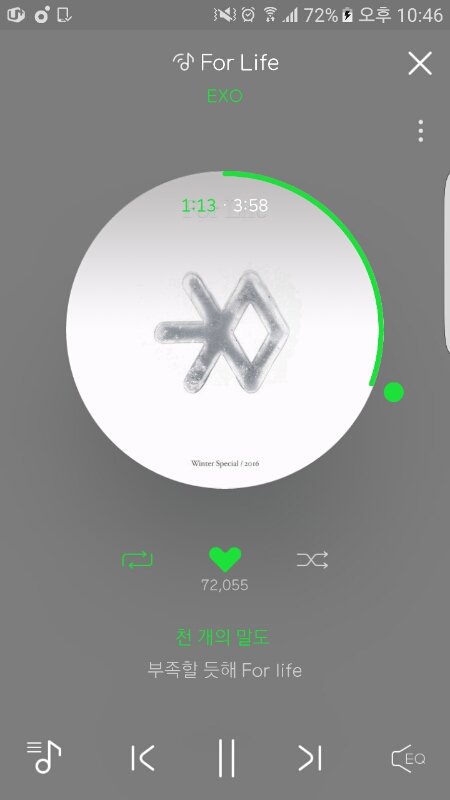Open the EQ sound settings
This screenshot has height=800, width=450.
pos(408,758)
